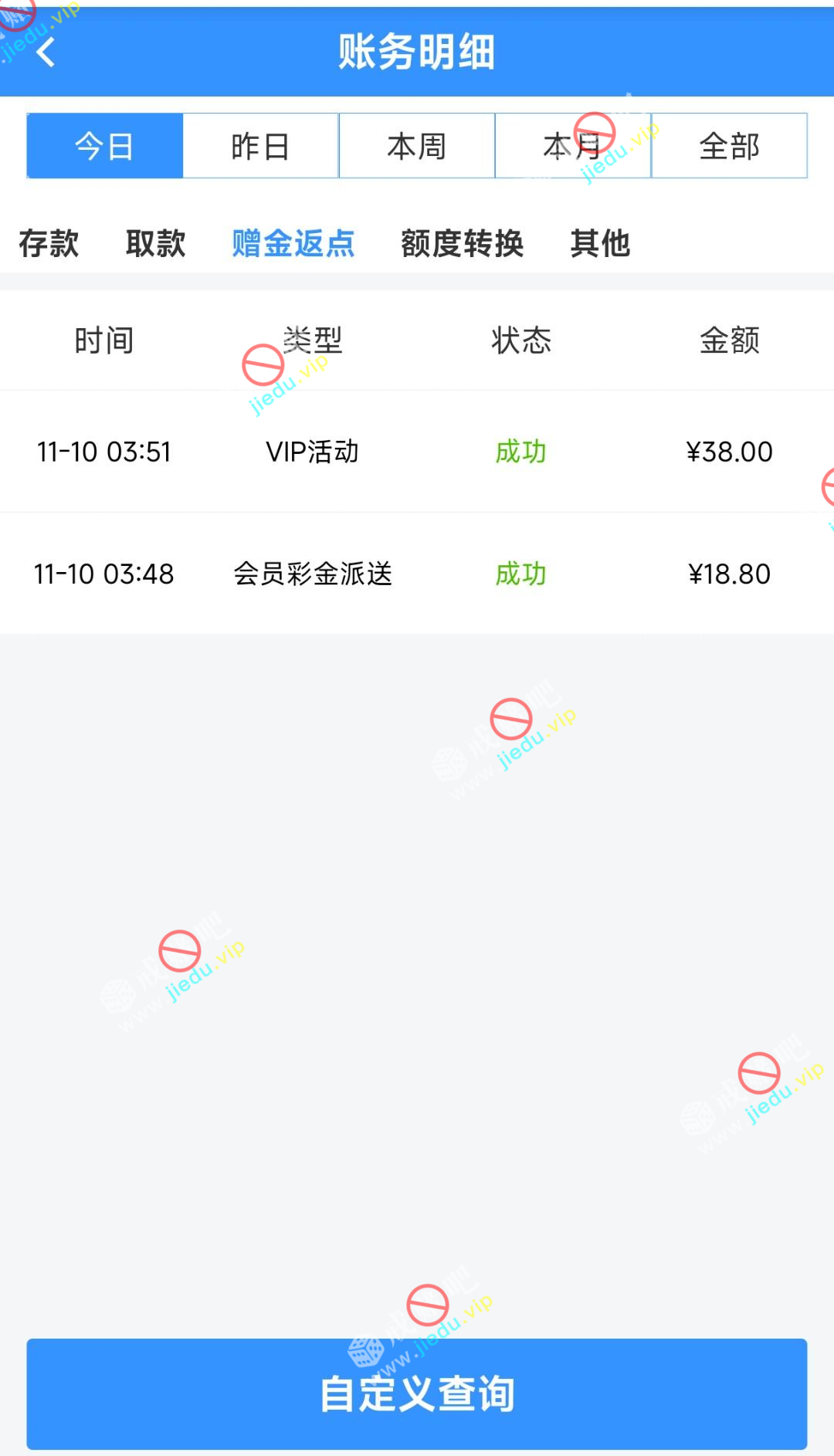The height and width of the screenshot is (1456, 834).
Task: Tap the 自定义查询 button
Action: tap(417, 1393)
